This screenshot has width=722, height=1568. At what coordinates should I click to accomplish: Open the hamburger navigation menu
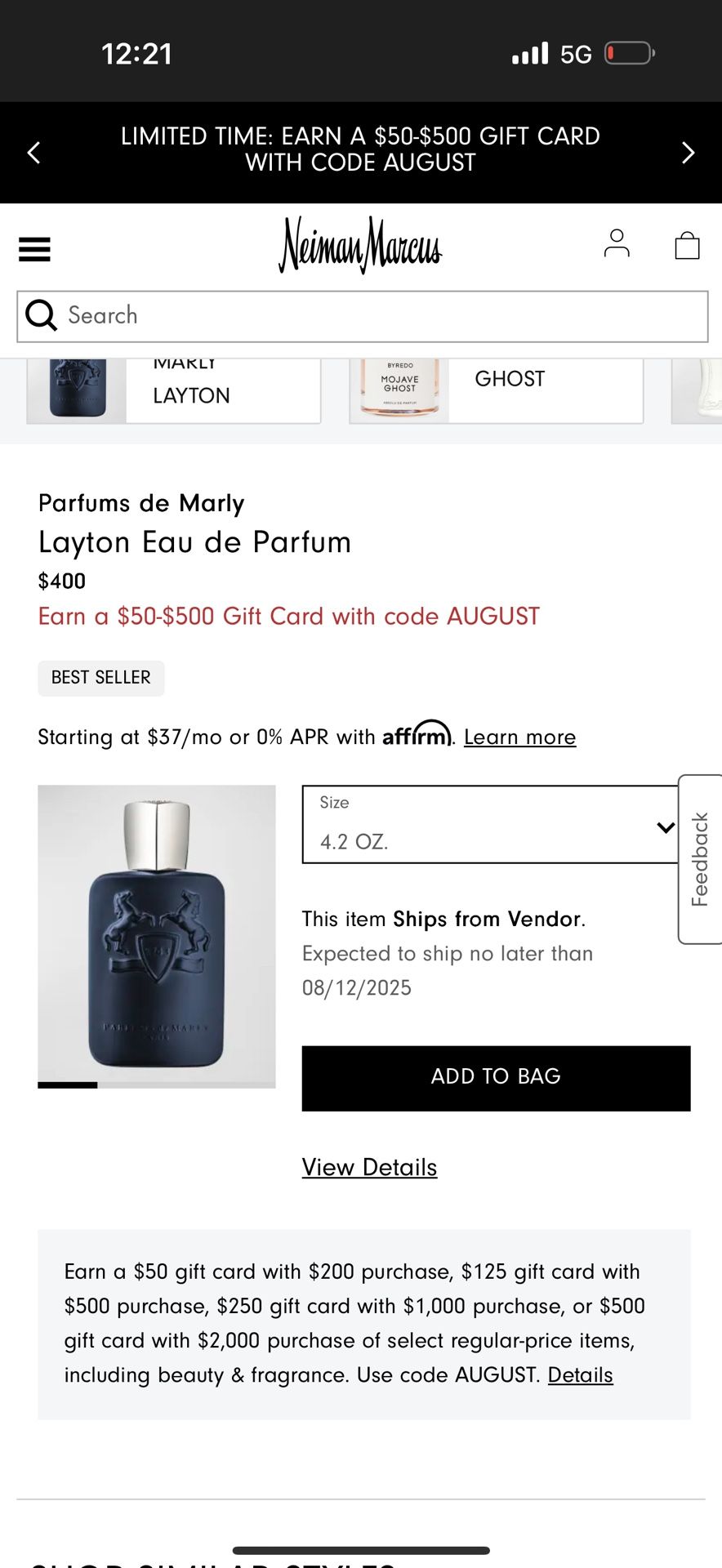pyautogui.click(x=34, y=248)
